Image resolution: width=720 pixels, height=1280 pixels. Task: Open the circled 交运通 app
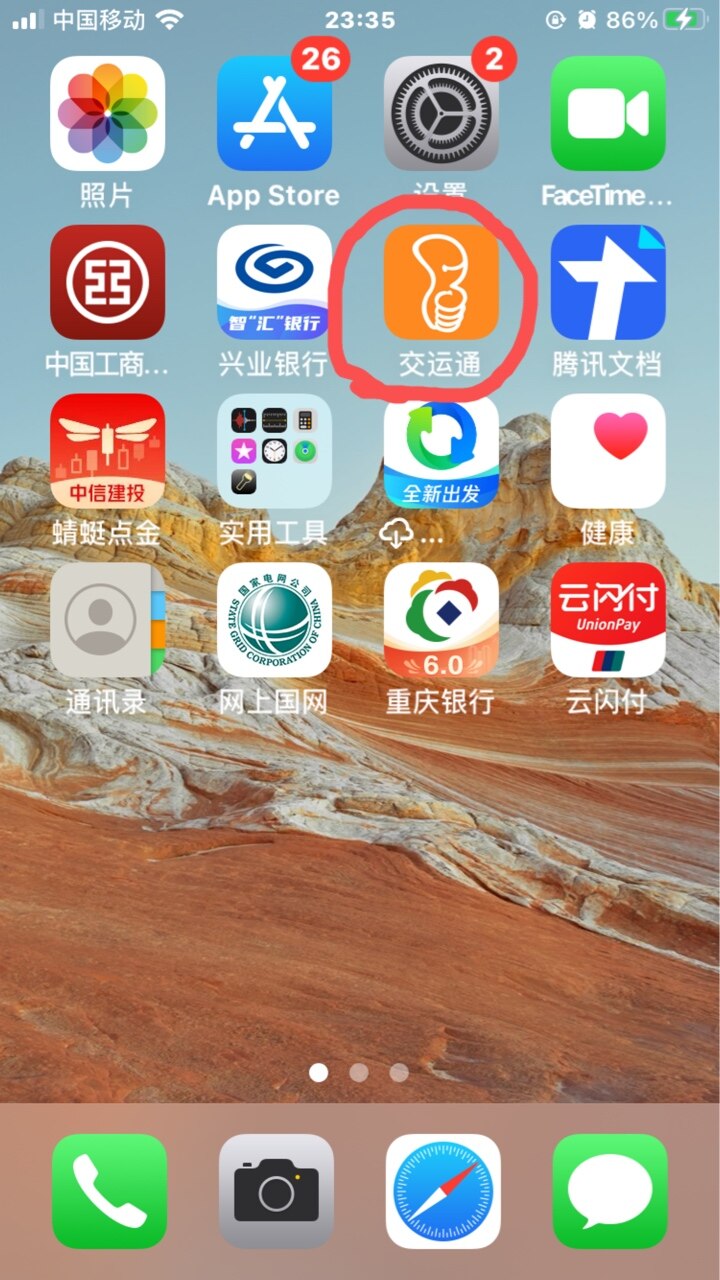click(x=441, y=282)
